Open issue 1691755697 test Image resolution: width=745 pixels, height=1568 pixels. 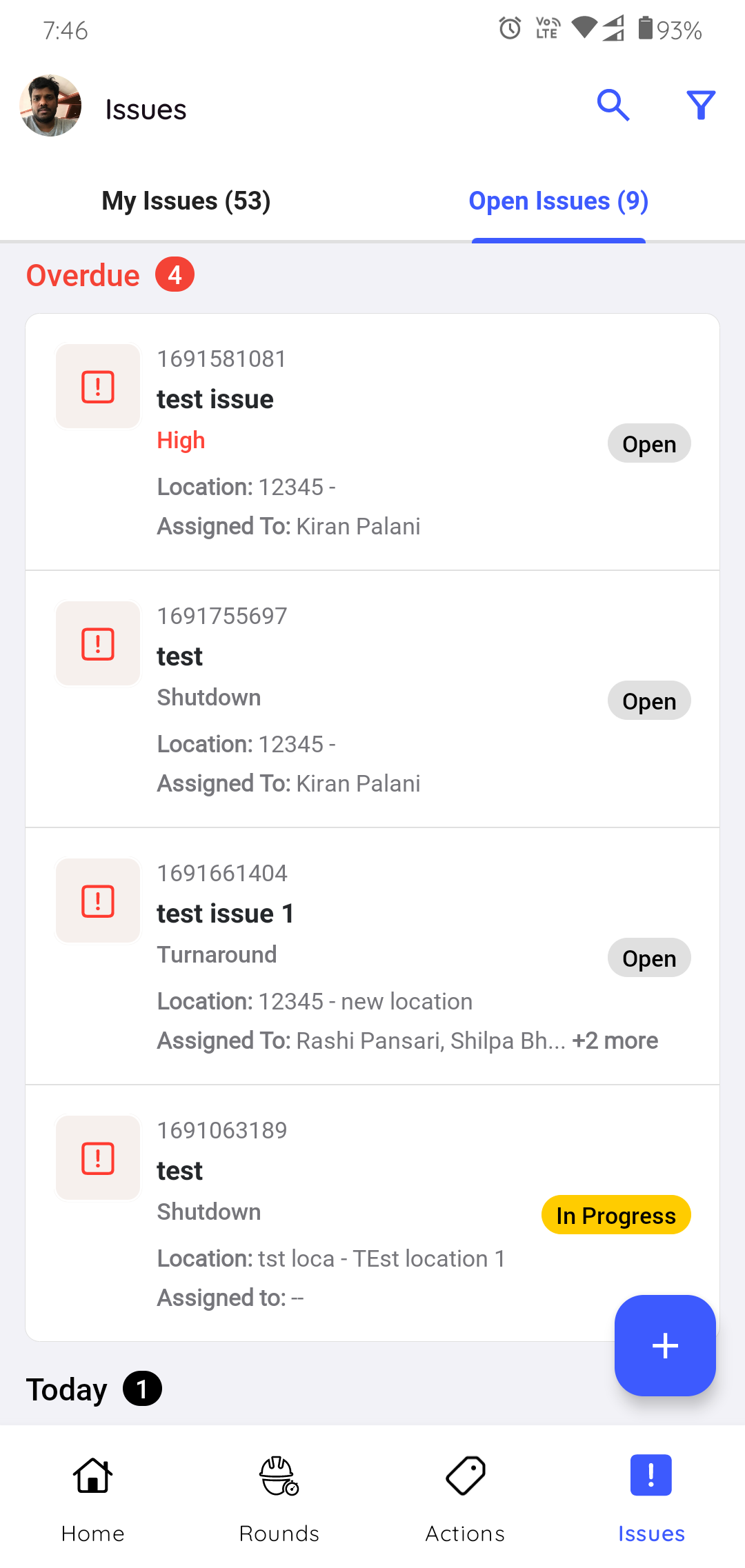coord(372,699)
